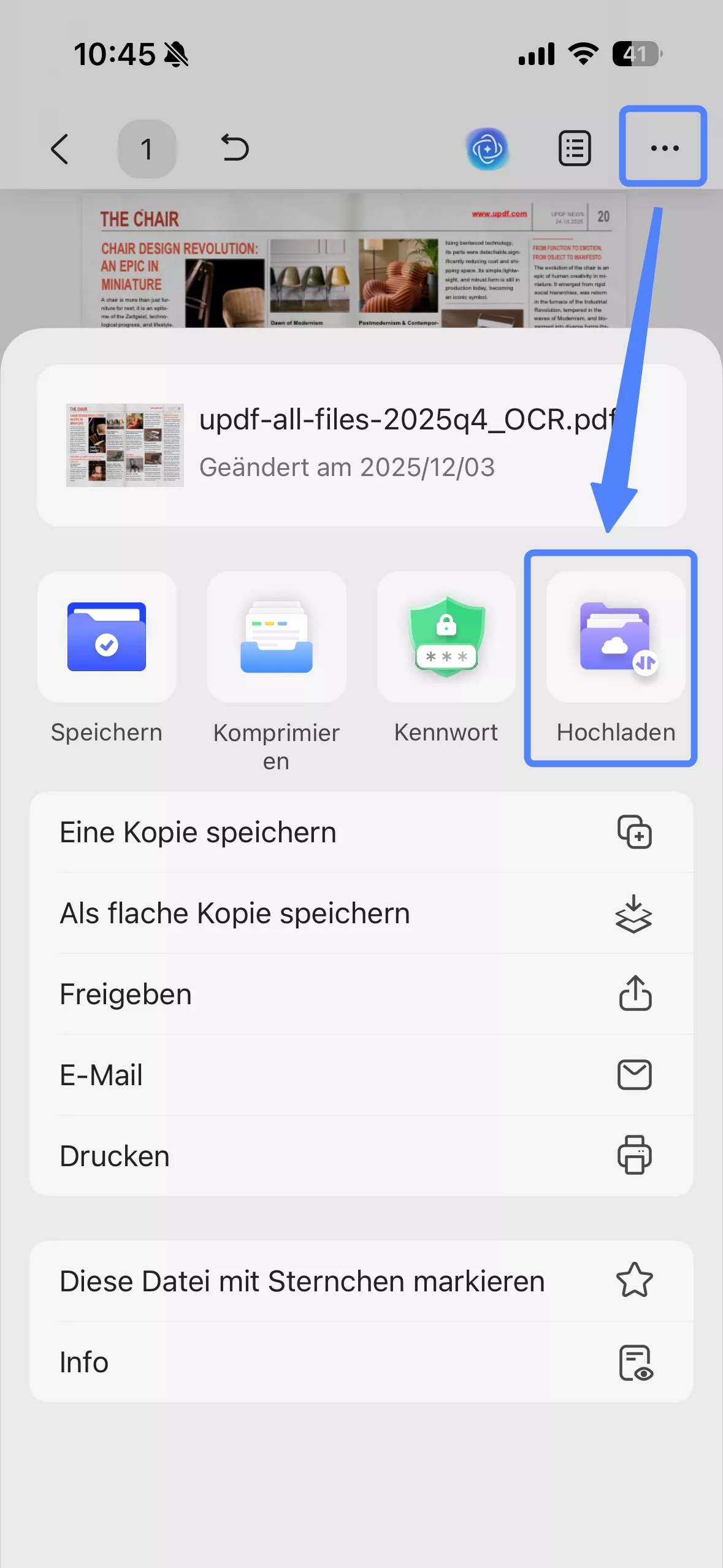
Task: Choose Als flache Kopie speichern
Action: click(x=234, y=913)
